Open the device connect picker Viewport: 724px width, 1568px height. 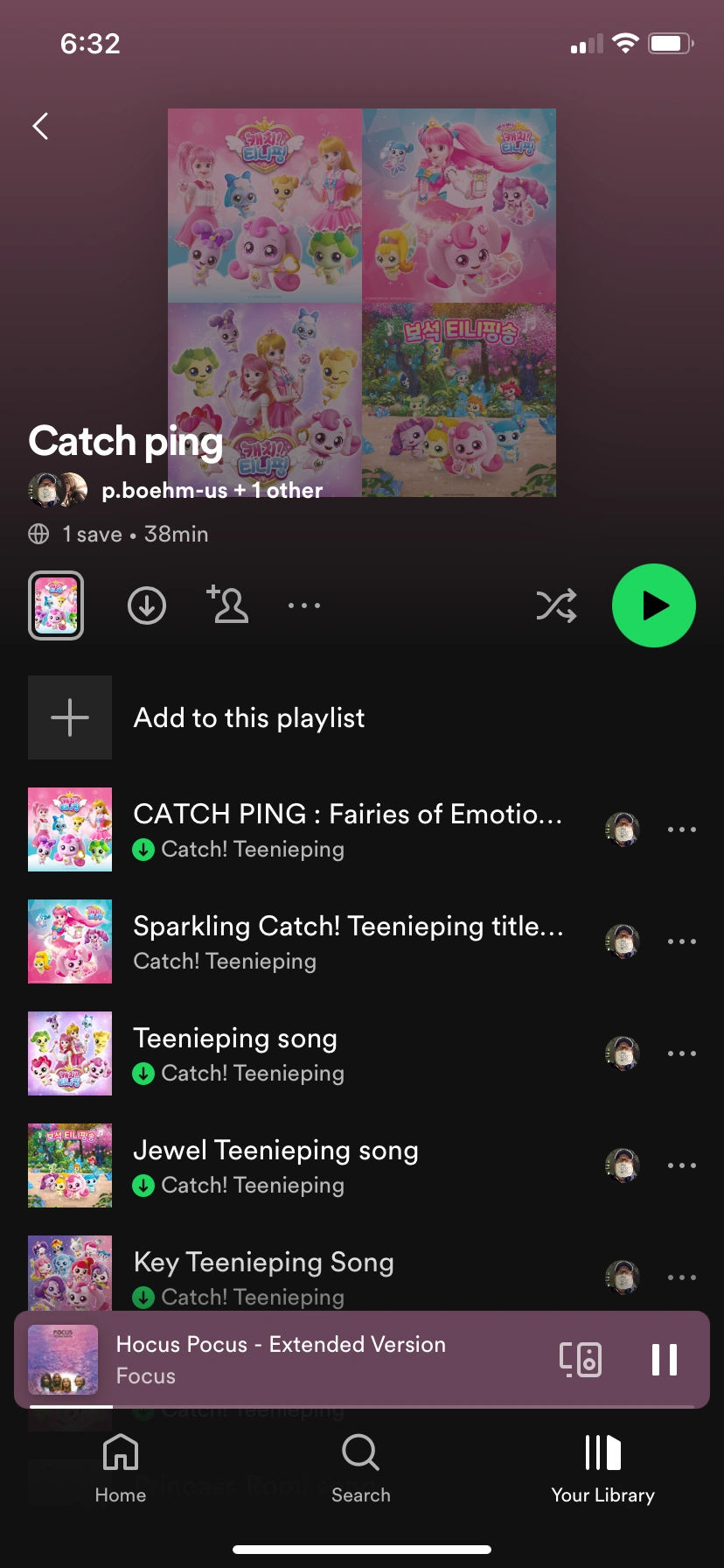[x=581, y=1359]
